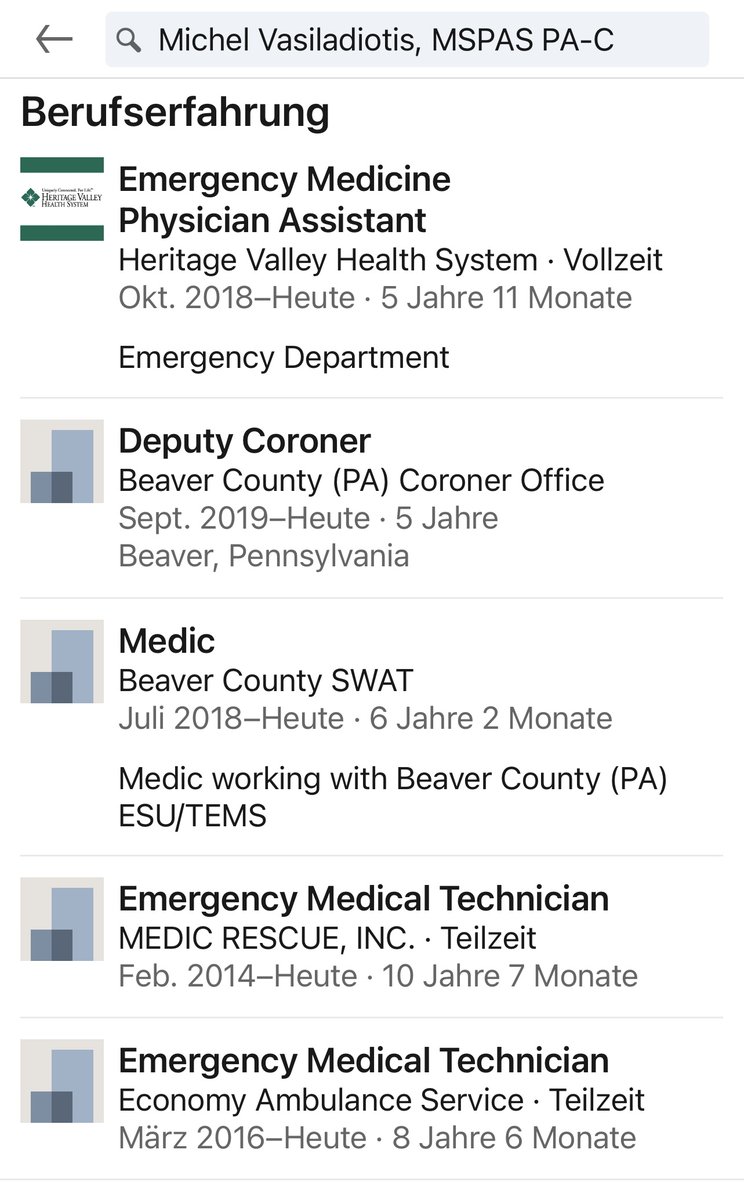The width and height of the screenshot is (744, 1200).
Task: Go back using the arrow icon
Action: pos(54,39)
